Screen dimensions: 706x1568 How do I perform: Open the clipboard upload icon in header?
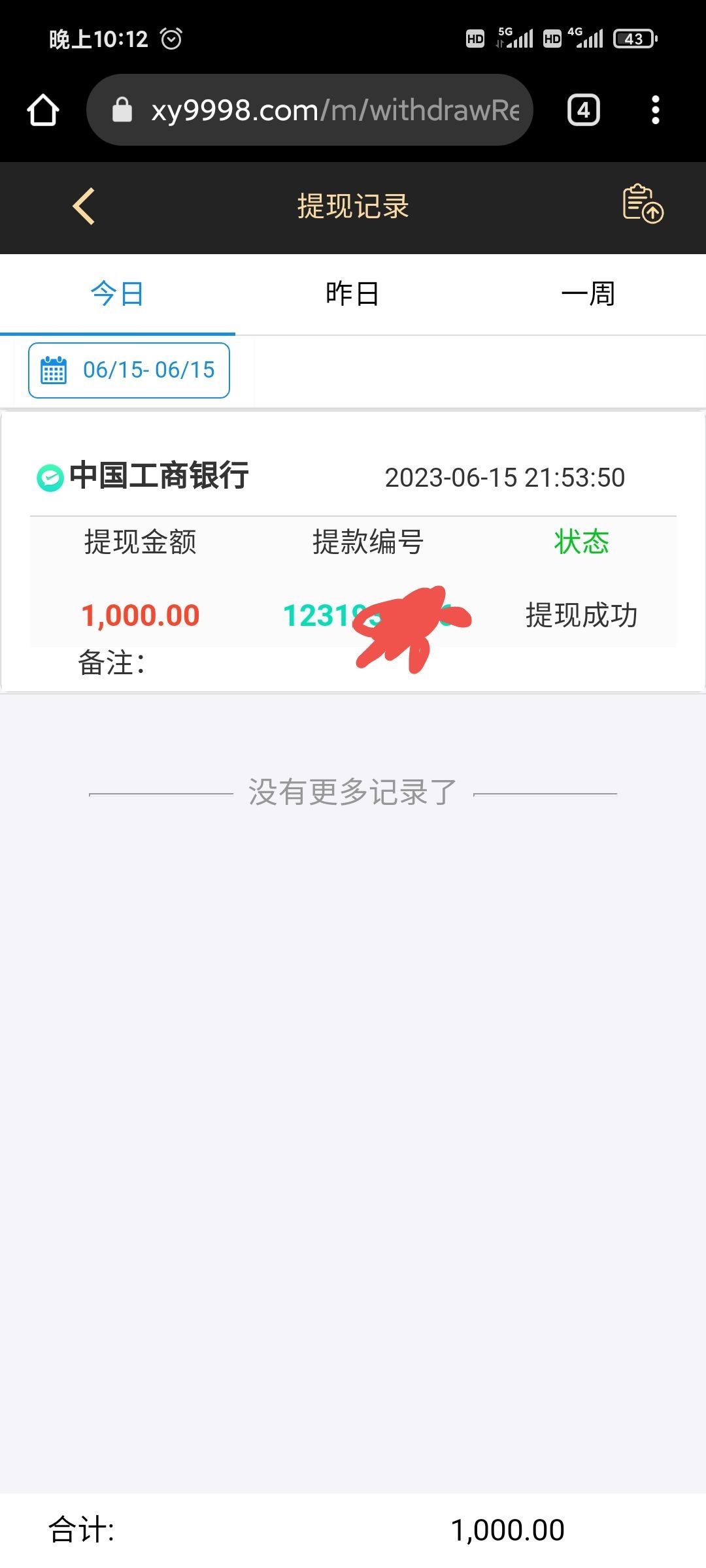(x=643, y=204)
